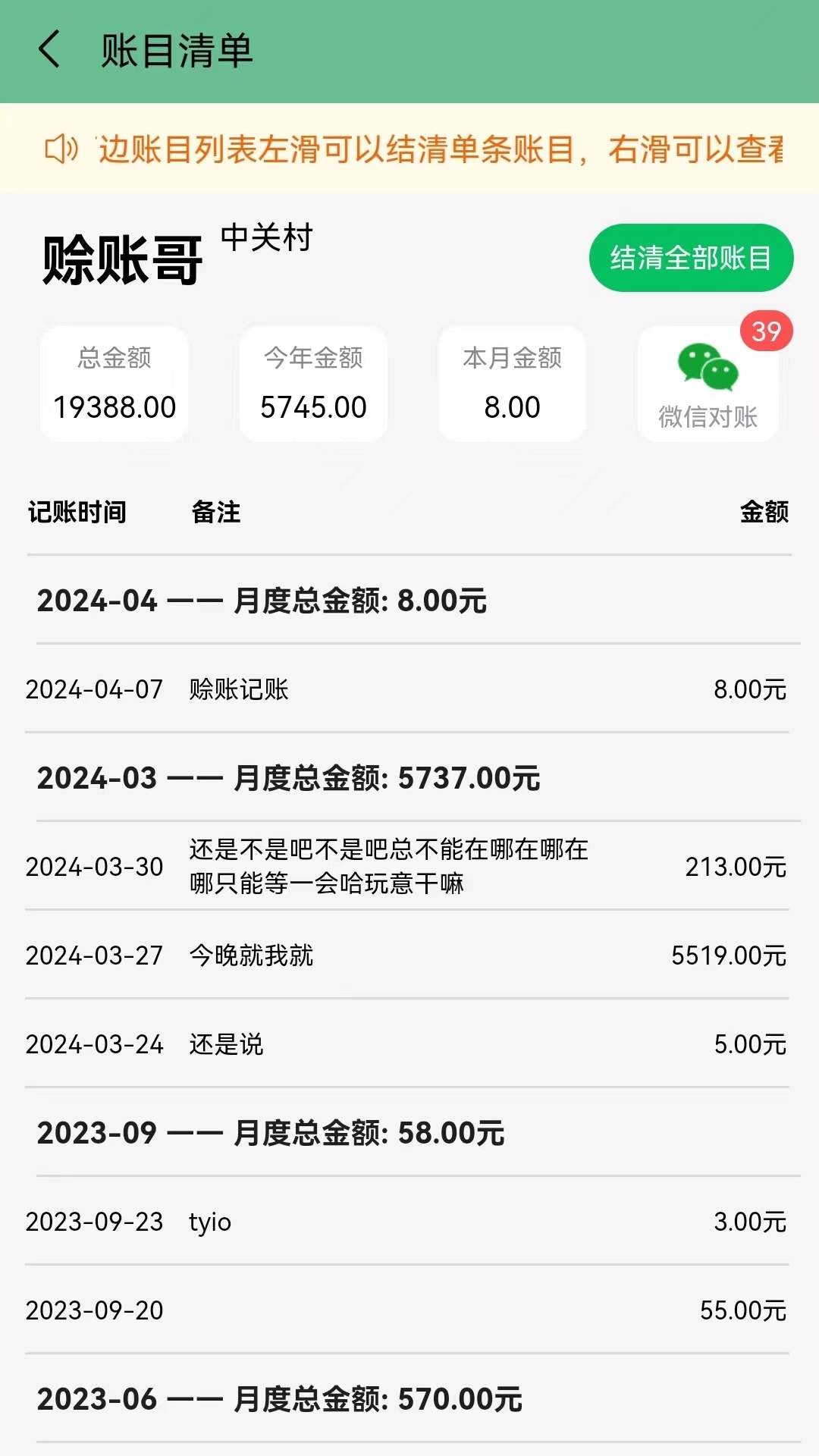This screenshot has height=1456, width=819.
Task: Select the 备注 column header
Action: 215,513
